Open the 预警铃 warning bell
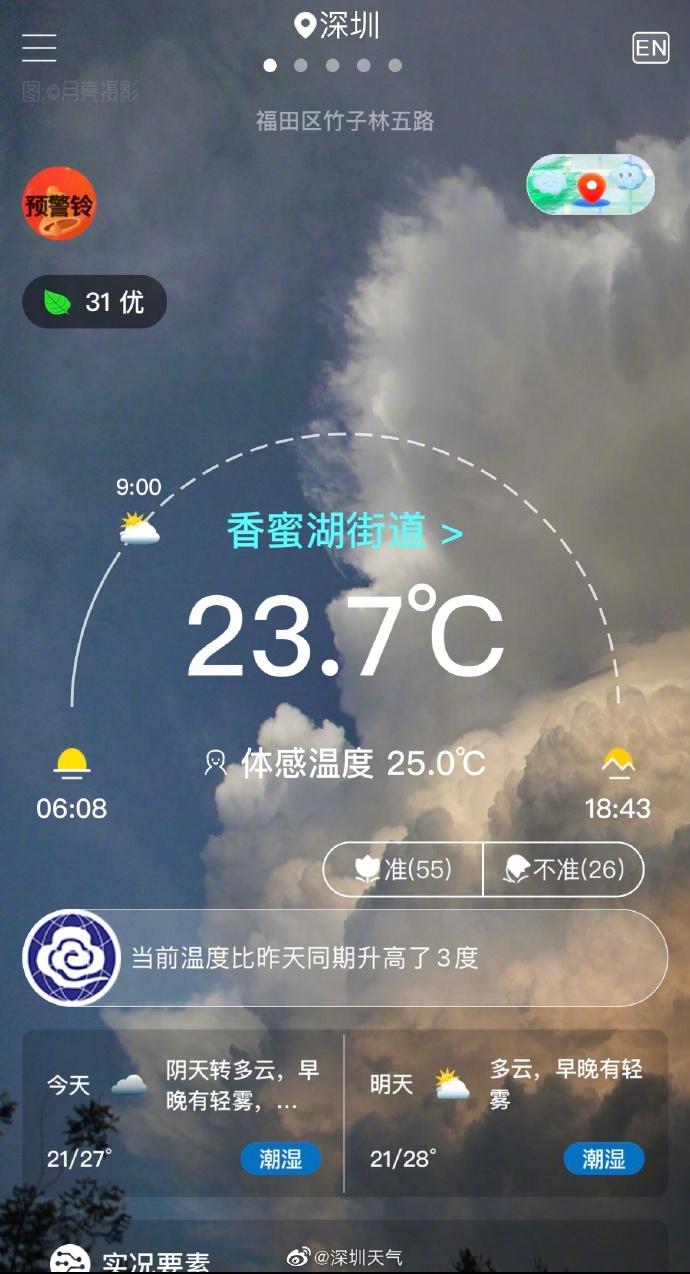The height and width of the screenshot is (1274, 690). 59,204
